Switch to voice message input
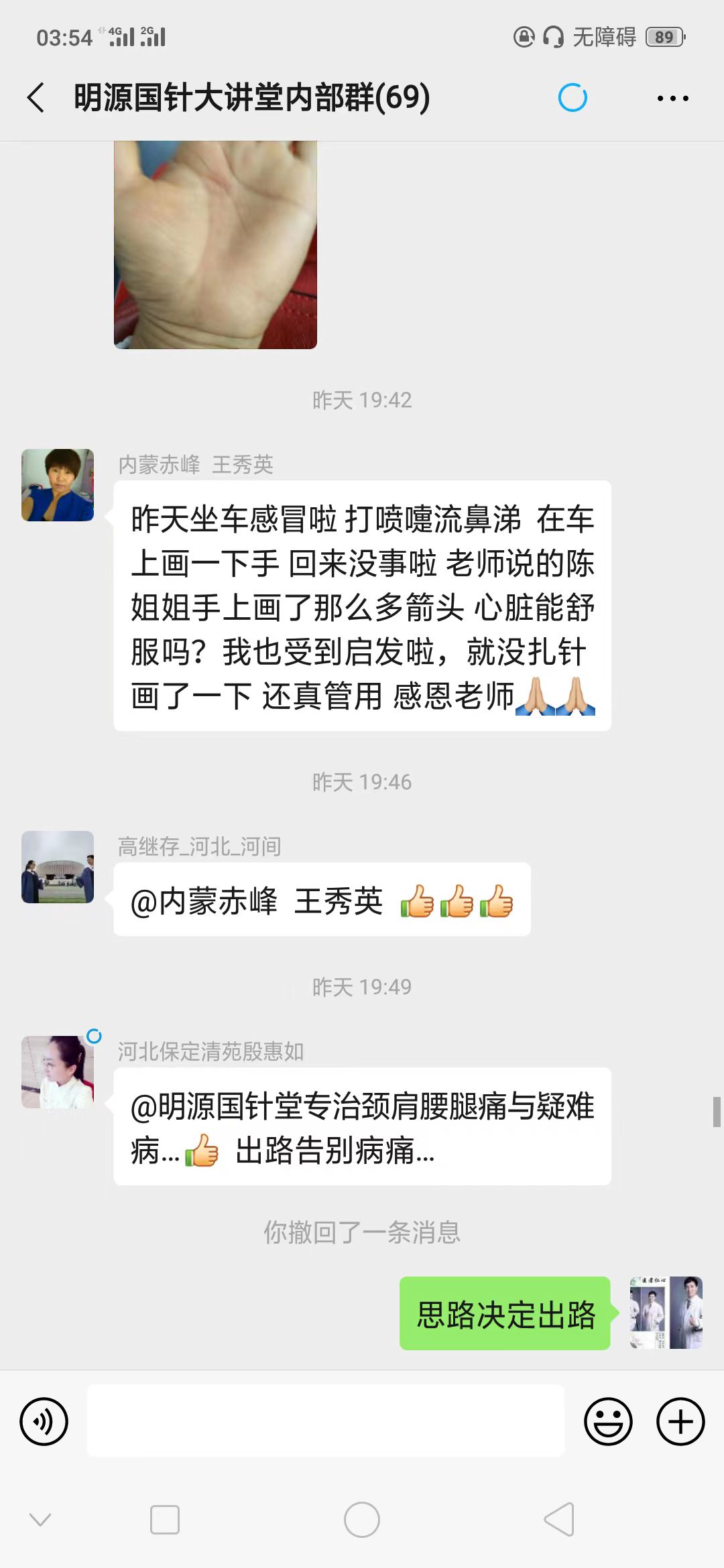 [44, 1421]
